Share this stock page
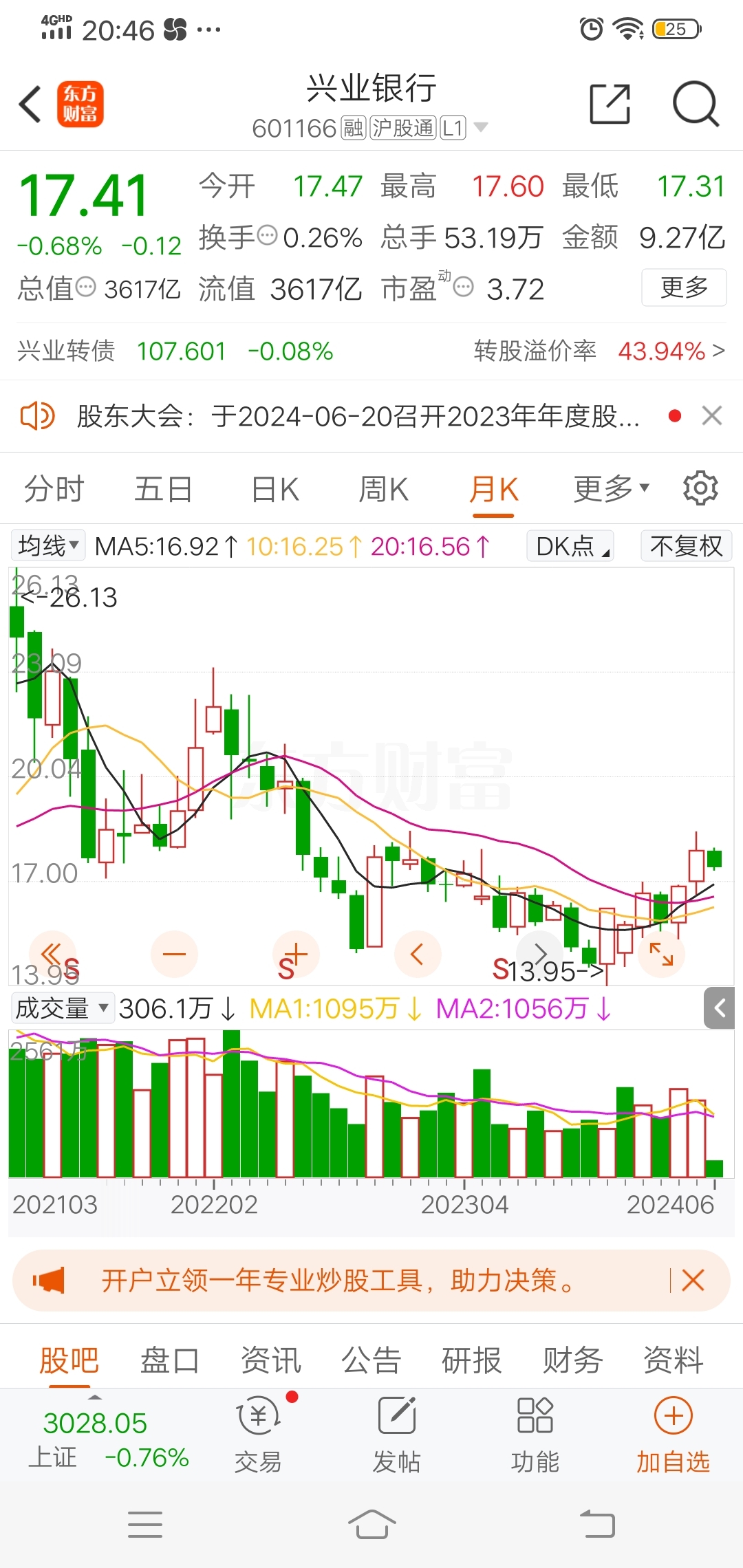 coord(610,105)
